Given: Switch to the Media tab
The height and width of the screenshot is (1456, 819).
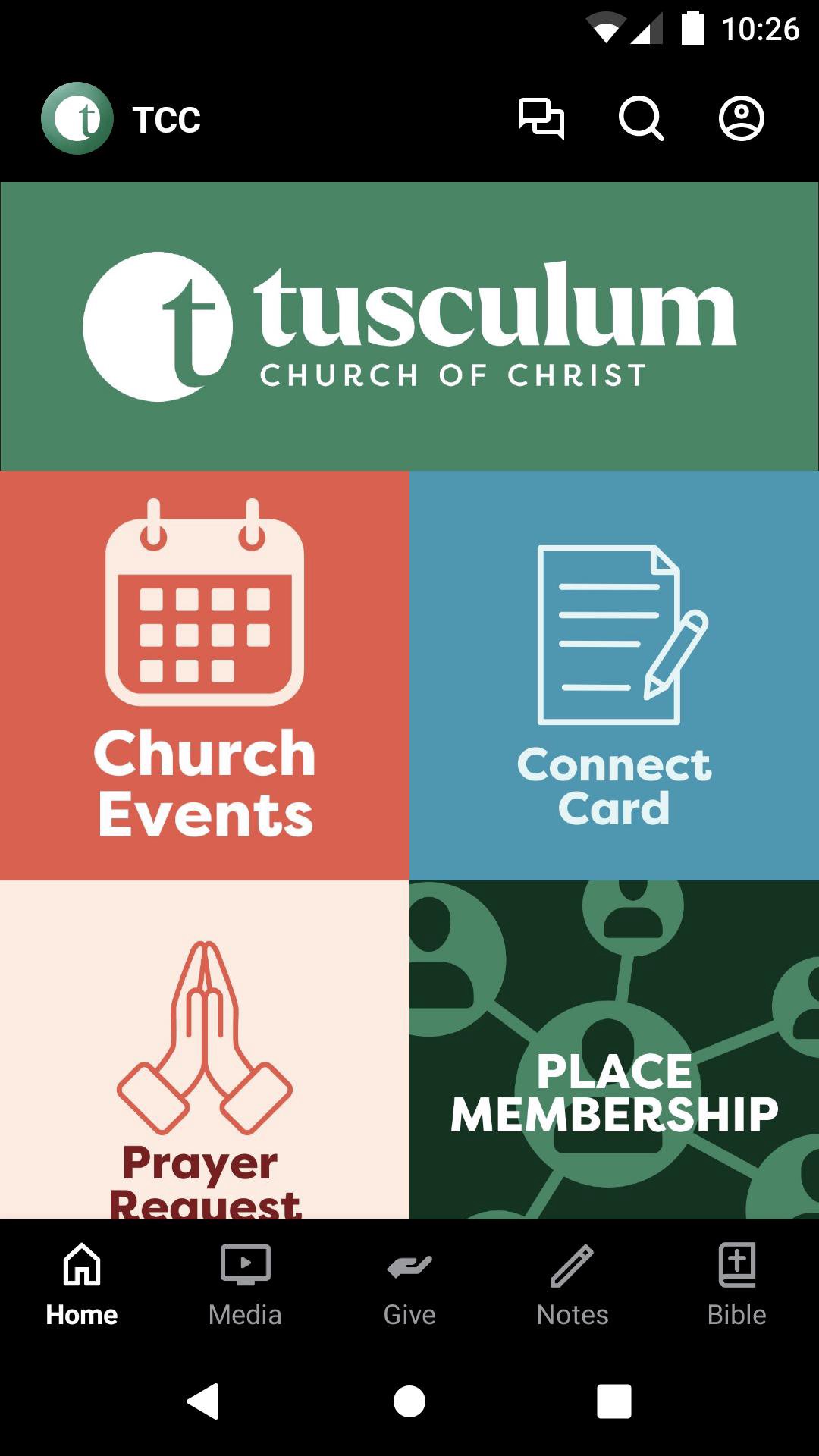Looking at the screenshot, I should 245,1285.
